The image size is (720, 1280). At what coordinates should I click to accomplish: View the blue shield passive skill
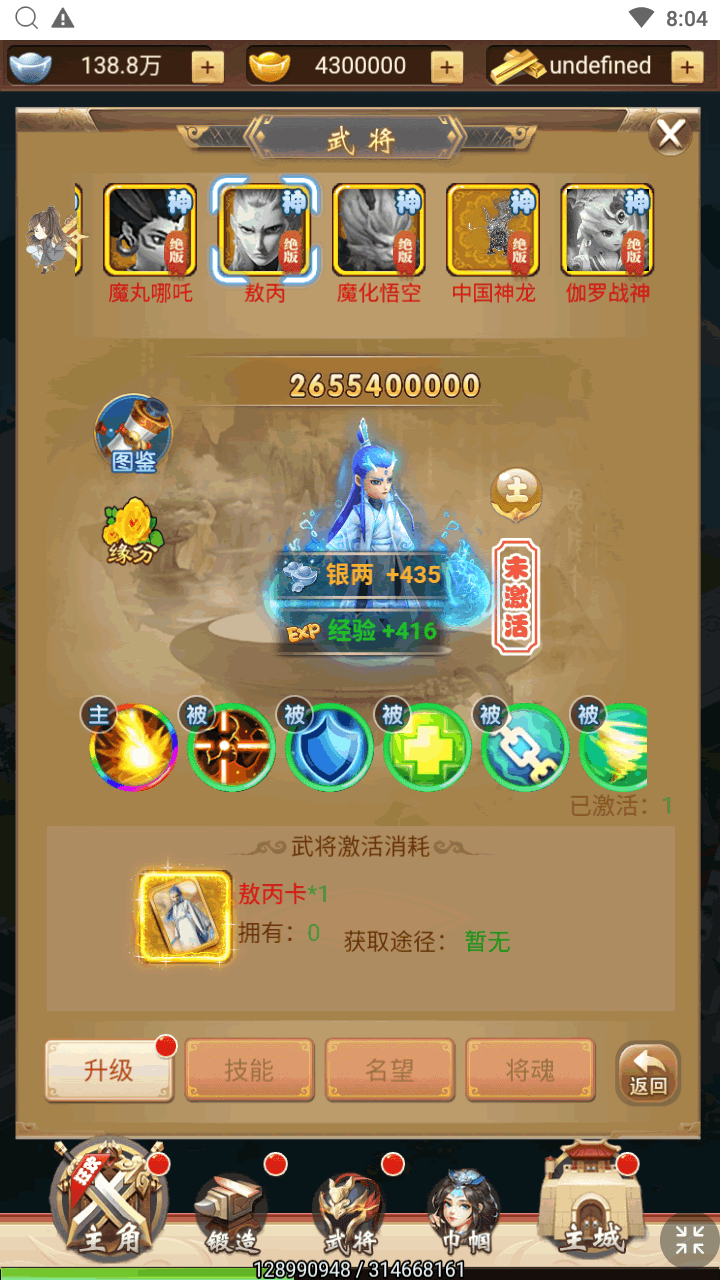tap(329, 748)
